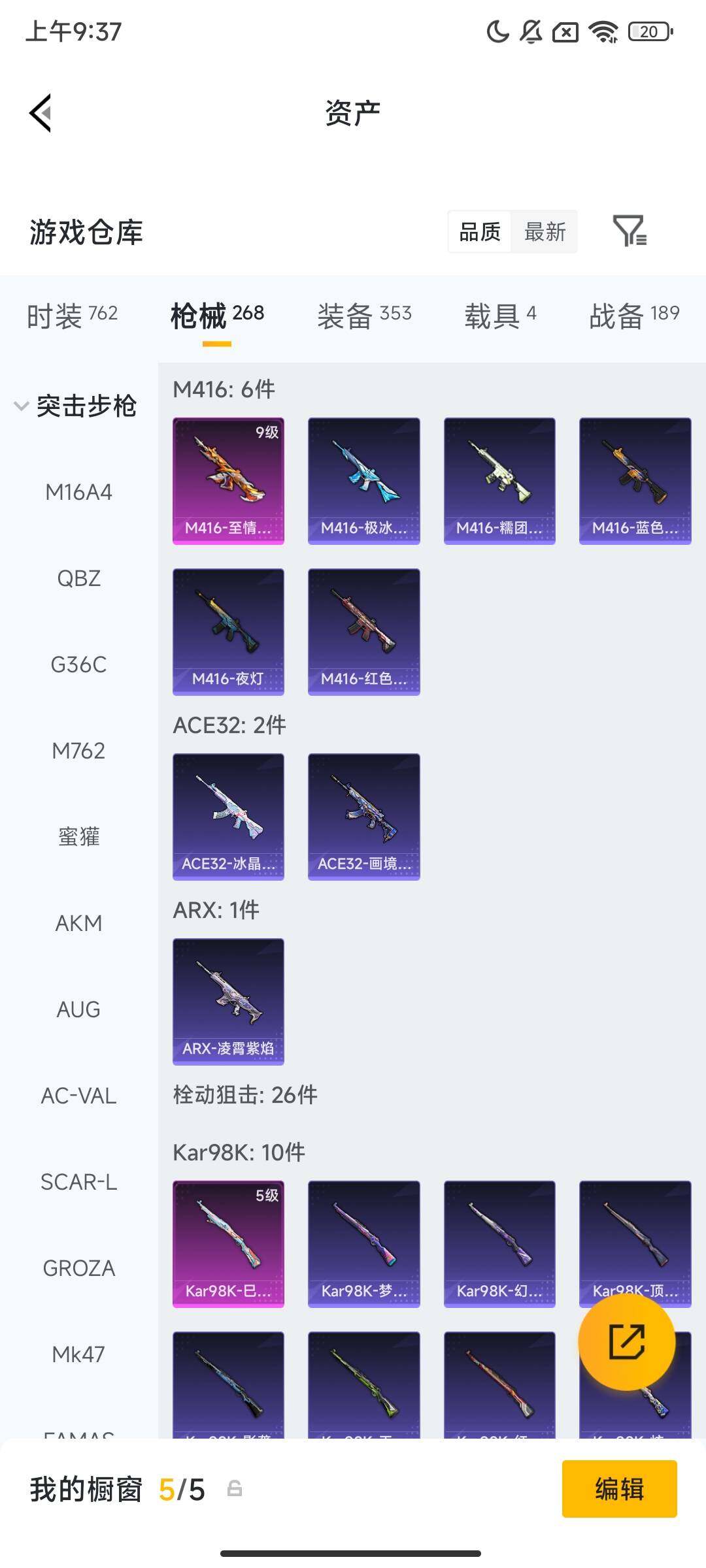
Task: Open the ACE32-冰晶 skin tile
Action: point(228,817)
